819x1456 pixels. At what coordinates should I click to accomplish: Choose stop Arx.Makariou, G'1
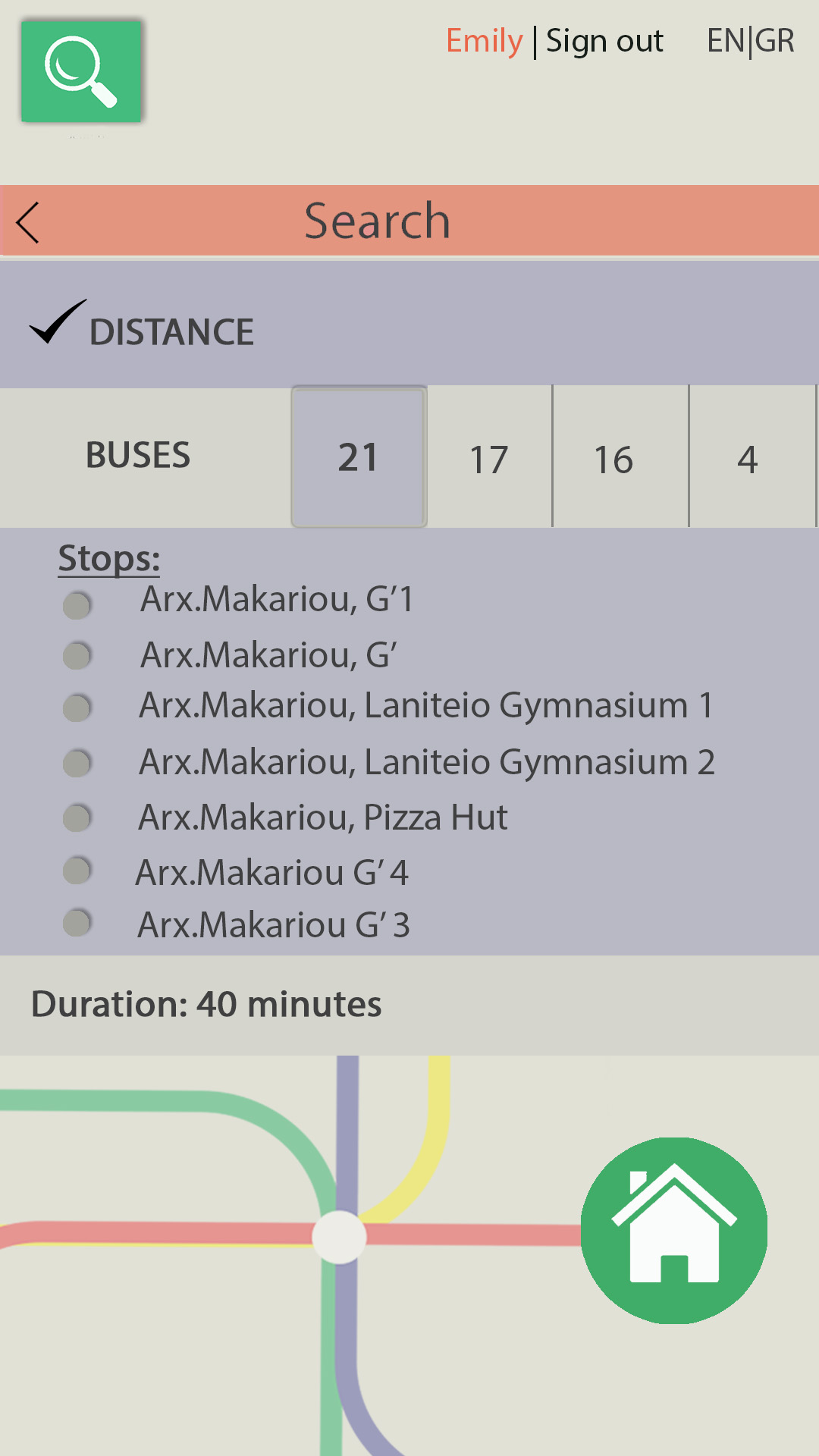coord(77,604)
